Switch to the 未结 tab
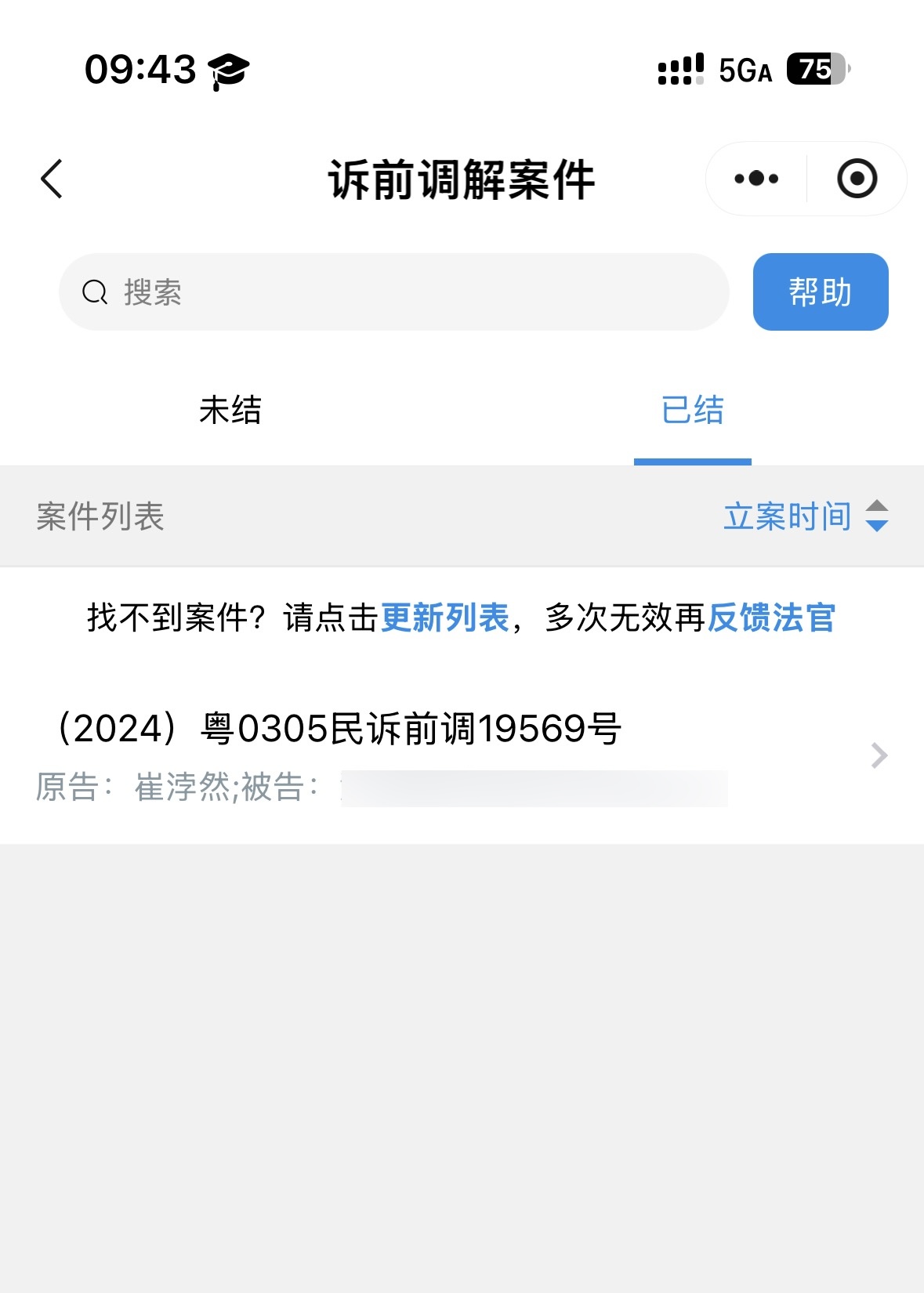Viewport: 924px width, 1293px height. [x=230, y=410]
